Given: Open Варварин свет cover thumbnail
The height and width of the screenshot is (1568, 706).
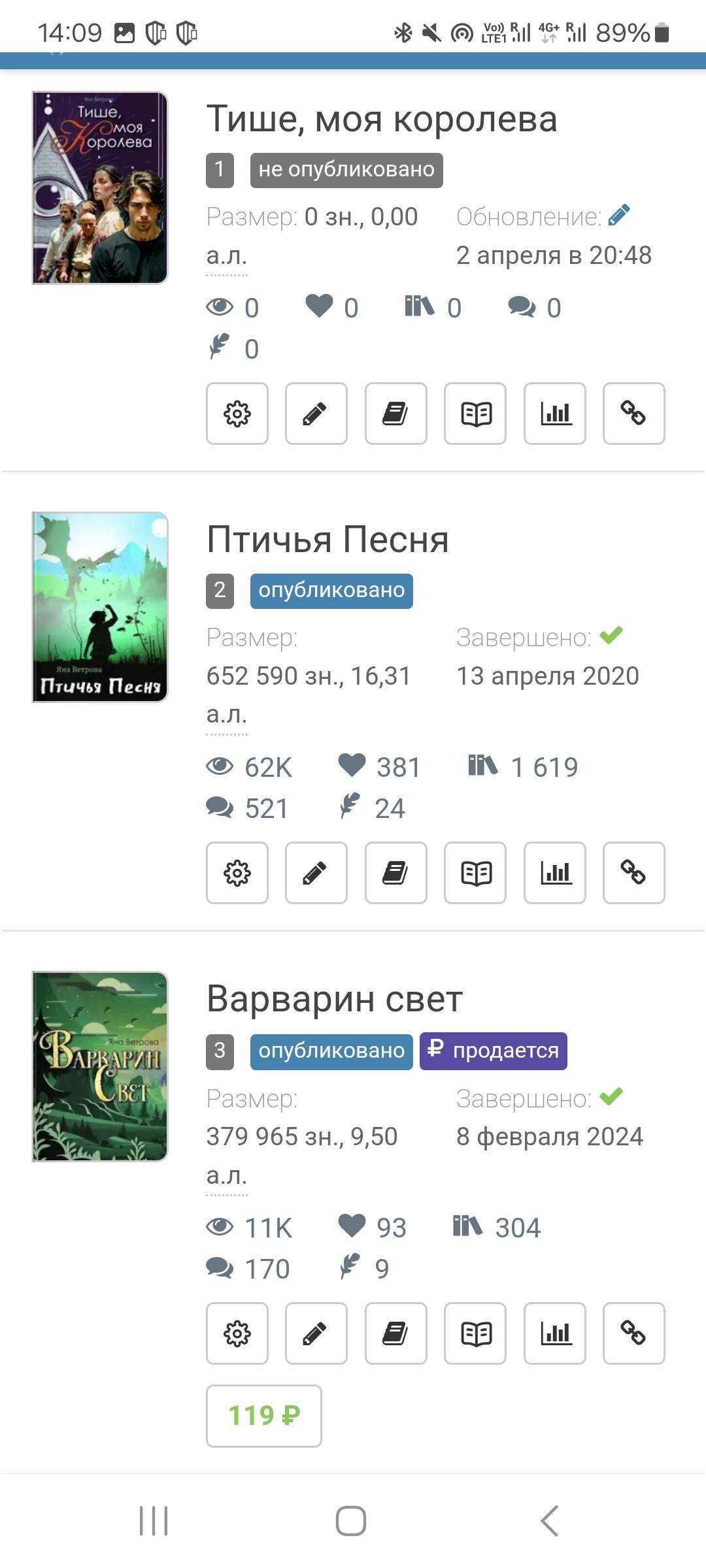Looking at the screenshot, I should (x=100, y=1066).
